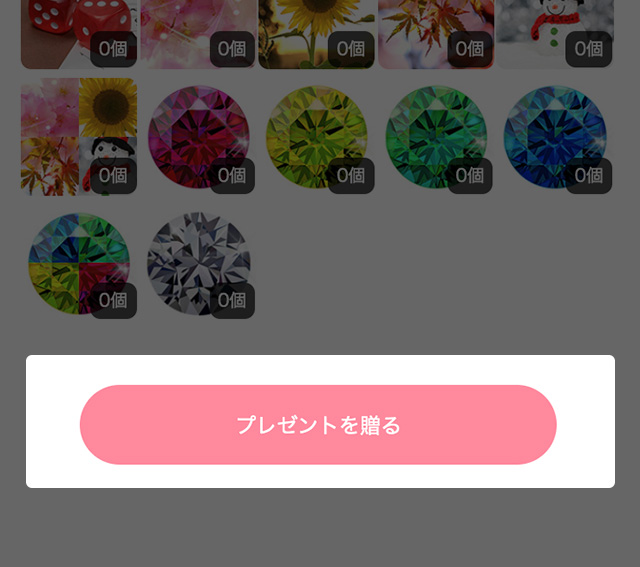Choose the green gemstone gift
The width and height of the screenshot is (640, 567).
coord(436,137)
